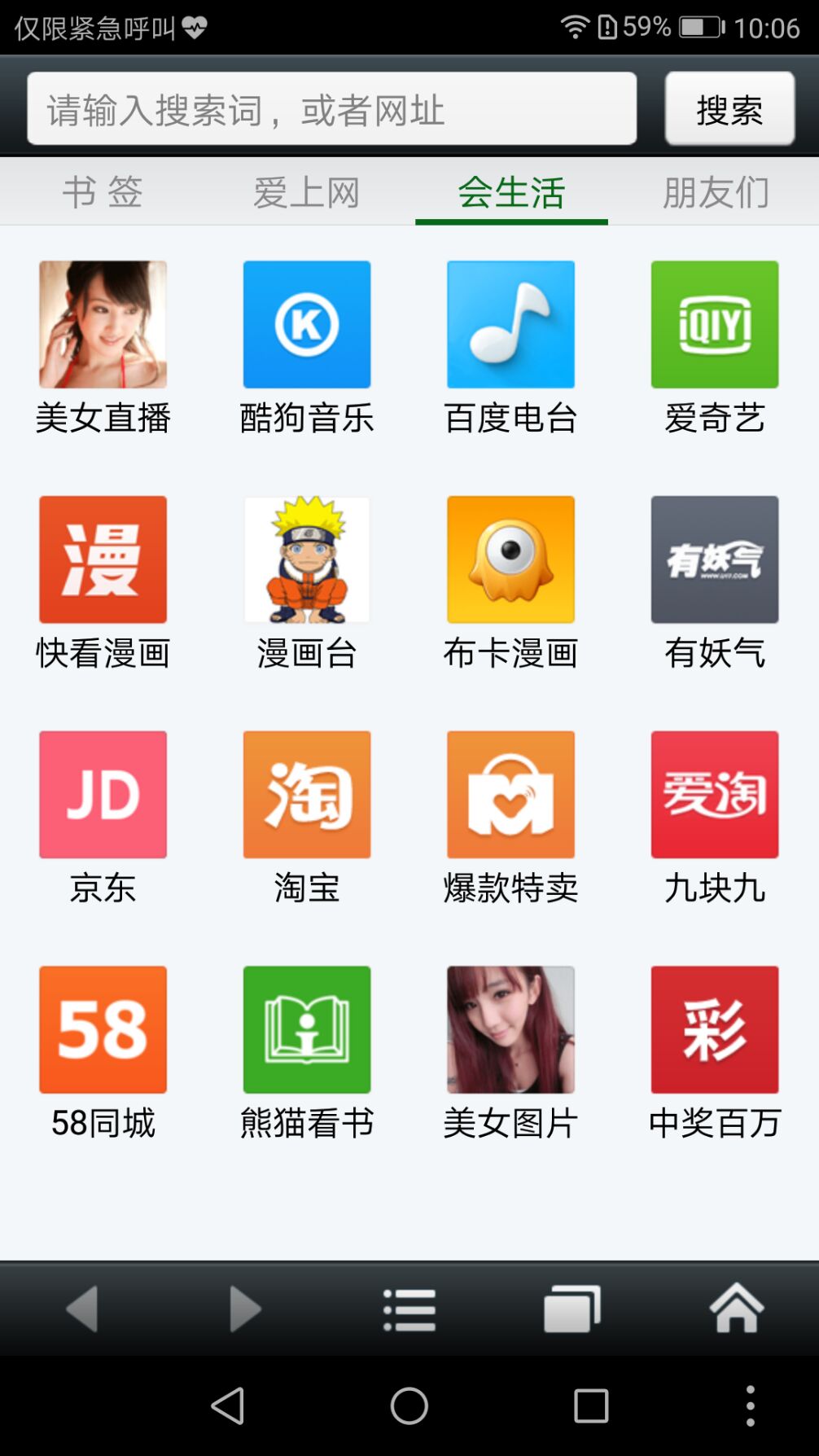The image size is (819, 1456).
Task: Switch to the 书签 (Bookmarks) tab
Action: click(x=103, y=192)
